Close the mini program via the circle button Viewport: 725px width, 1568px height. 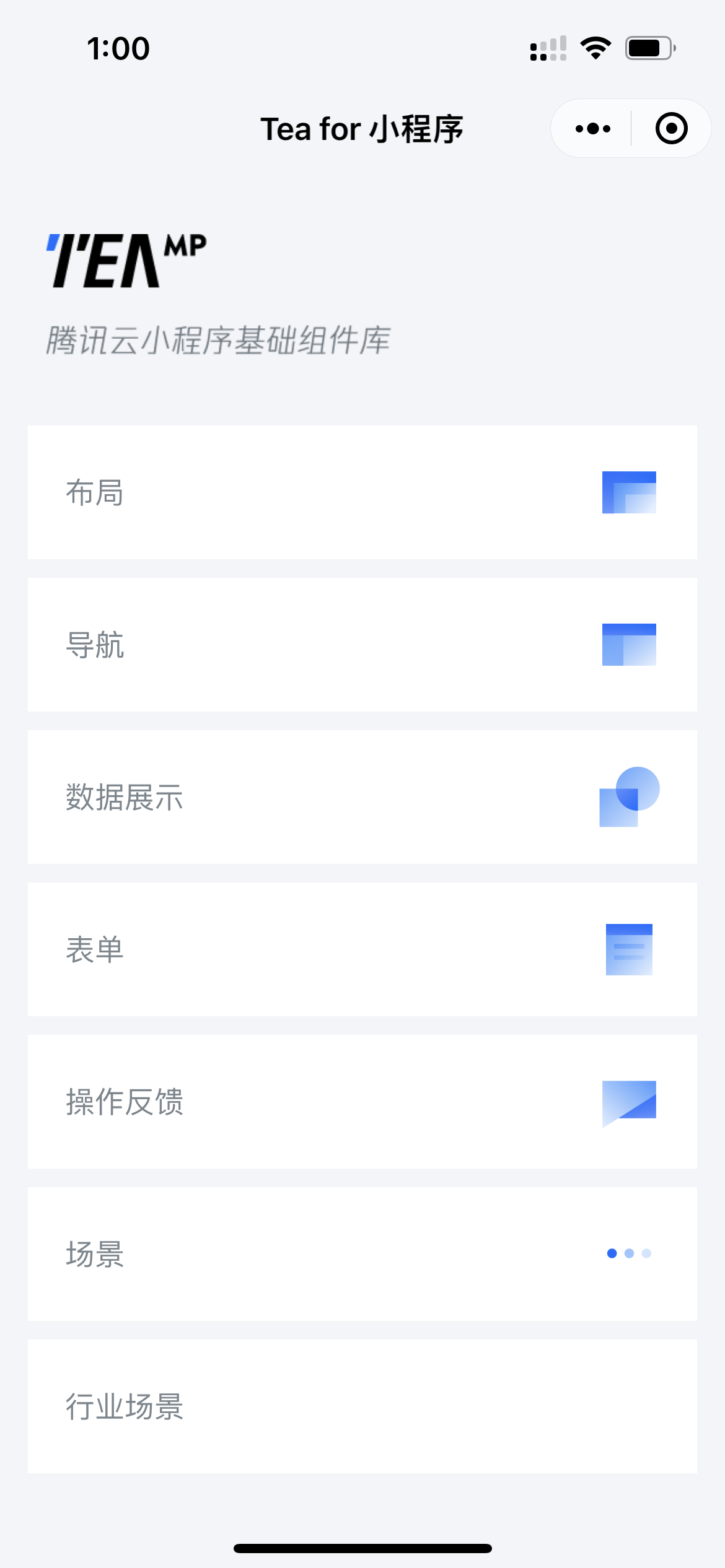coord(671,129)
